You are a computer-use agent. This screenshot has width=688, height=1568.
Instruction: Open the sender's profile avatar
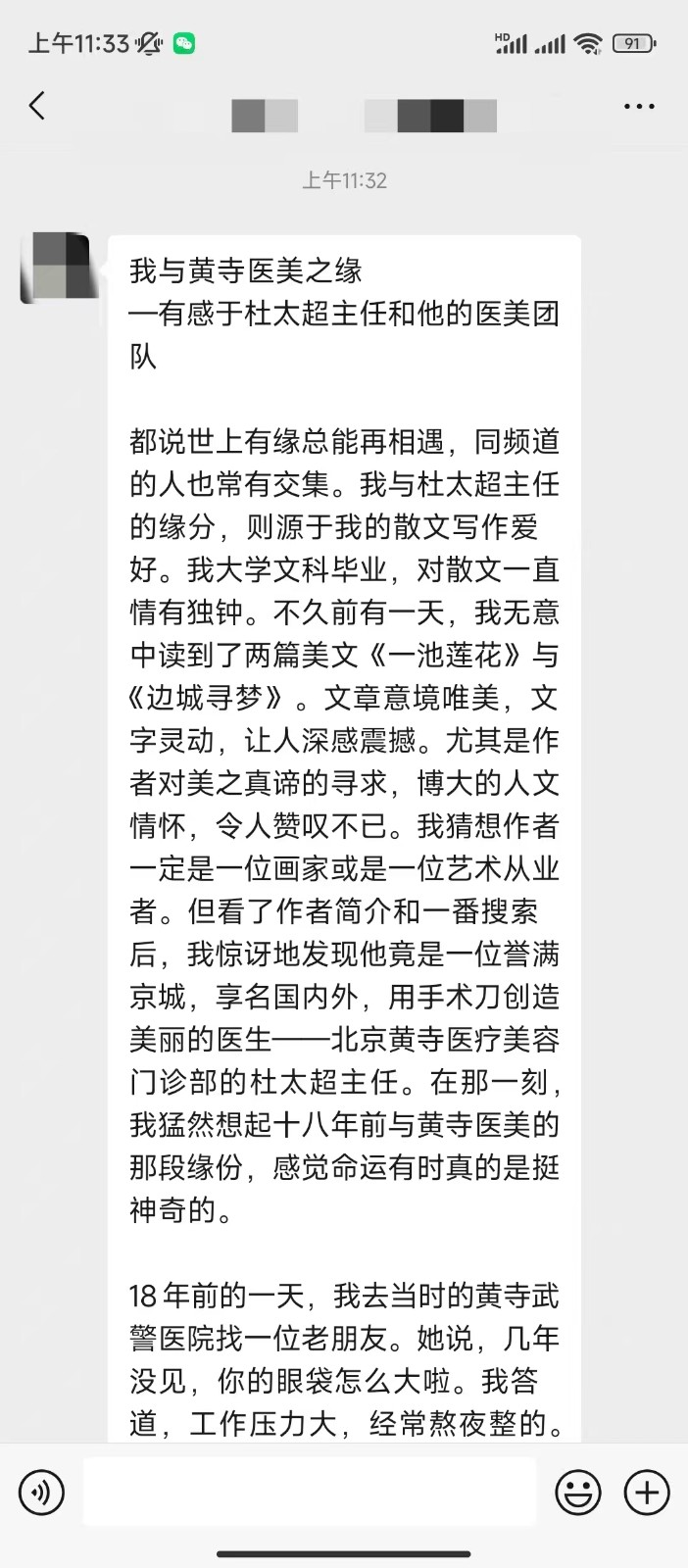tap(56, 268)
